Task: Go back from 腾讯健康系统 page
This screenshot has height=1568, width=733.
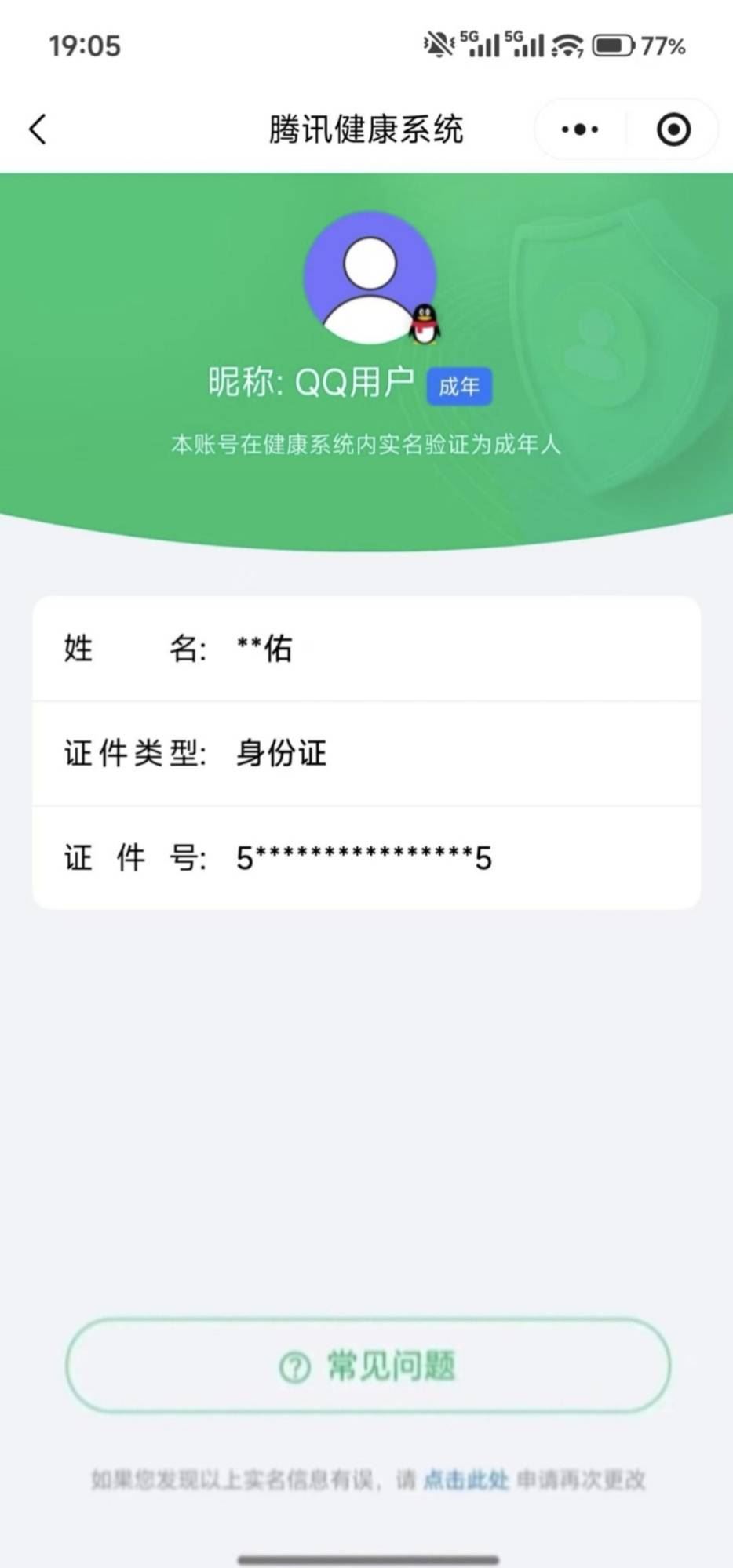Action: click(x=38, y=129)
